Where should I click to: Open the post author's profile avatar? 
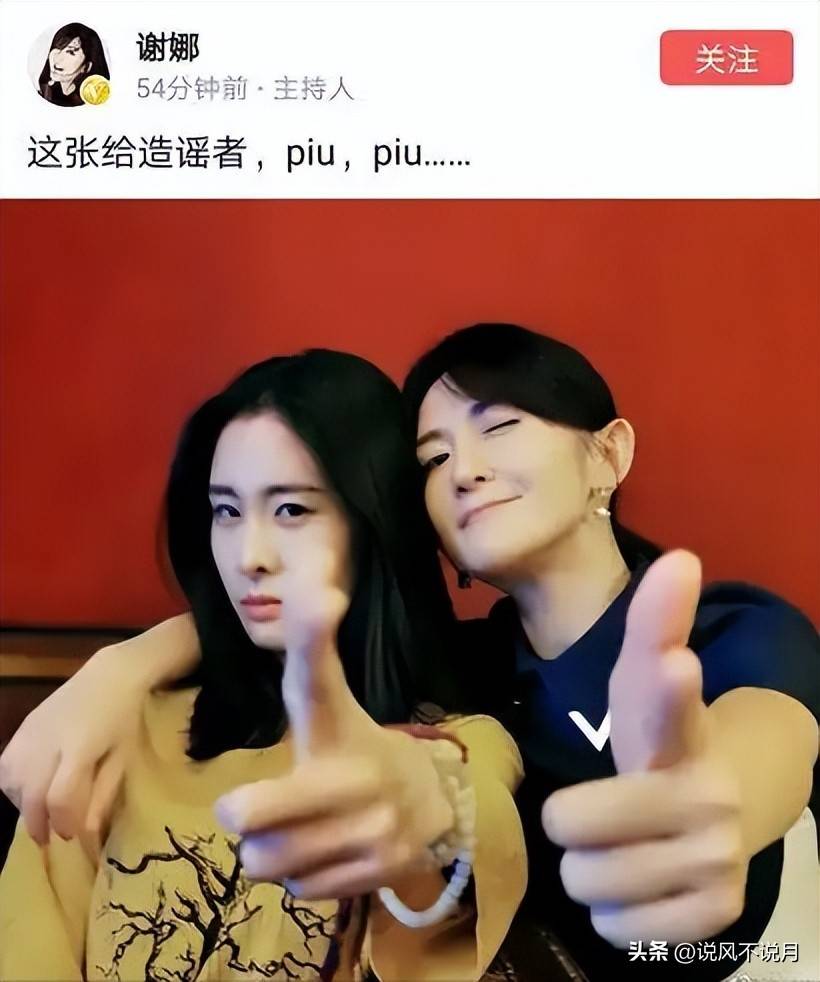click(68, 64)
